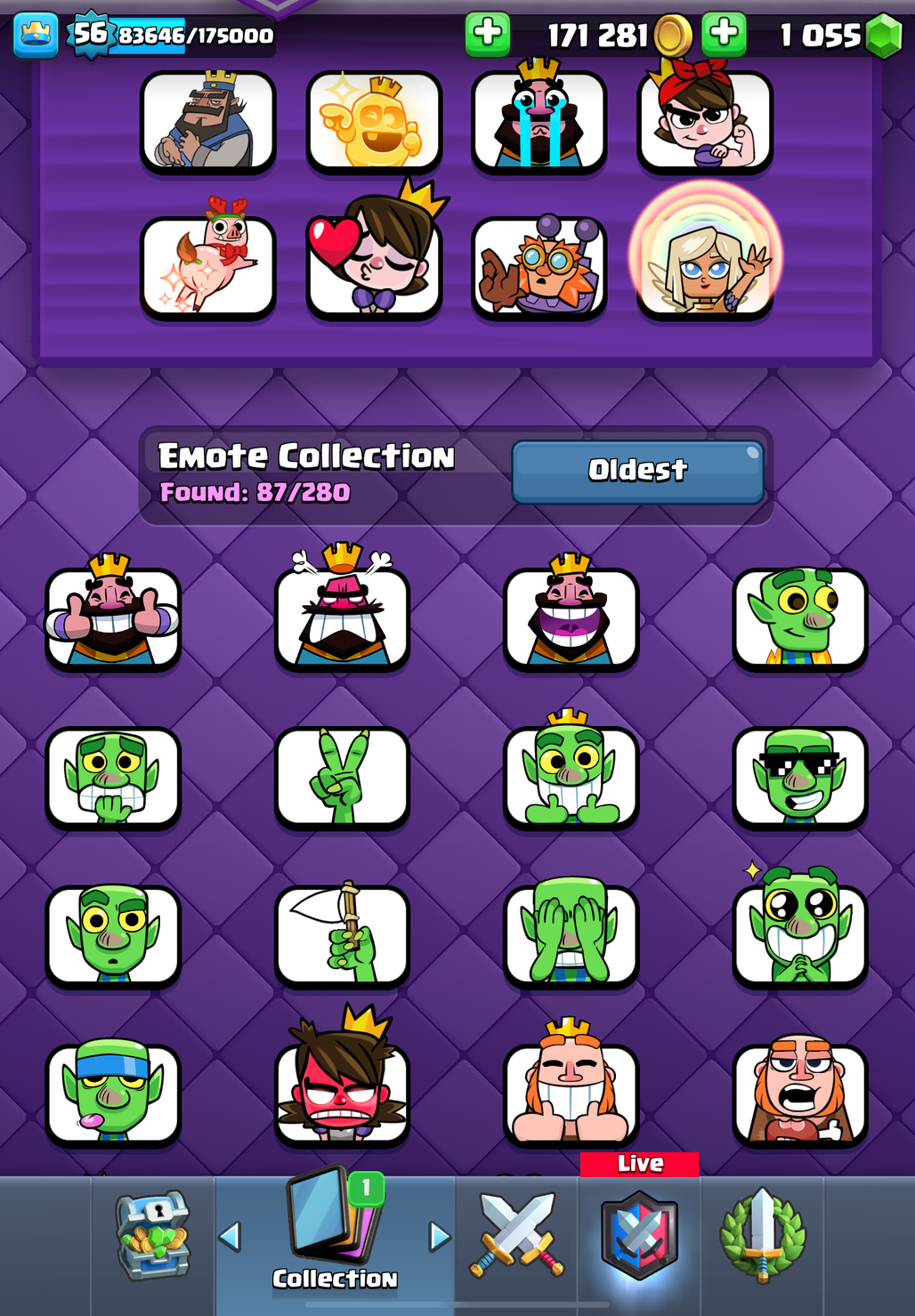Viewport: 915px width, 1316px height.
Task: Open the blue crown king level icon
Action: (36, 36)
